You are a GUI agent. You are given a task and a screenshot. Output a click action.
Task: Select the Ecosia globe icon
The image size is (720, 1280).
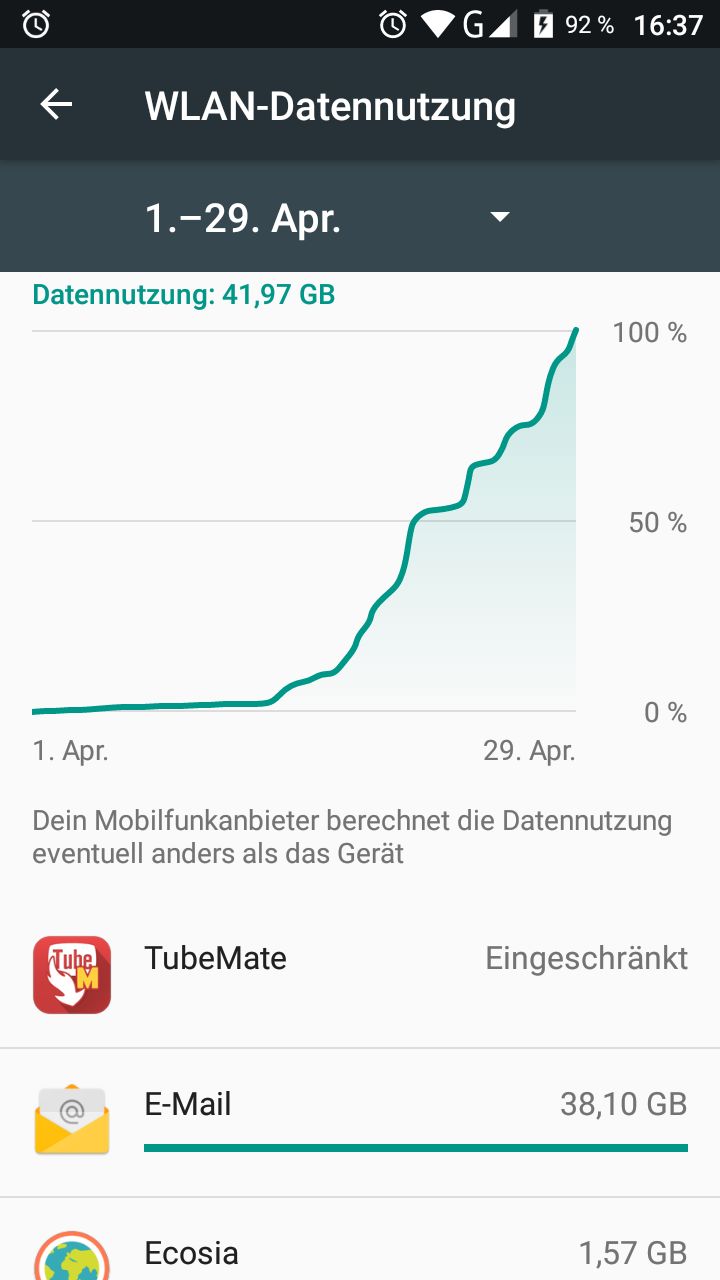point(71,1255)
